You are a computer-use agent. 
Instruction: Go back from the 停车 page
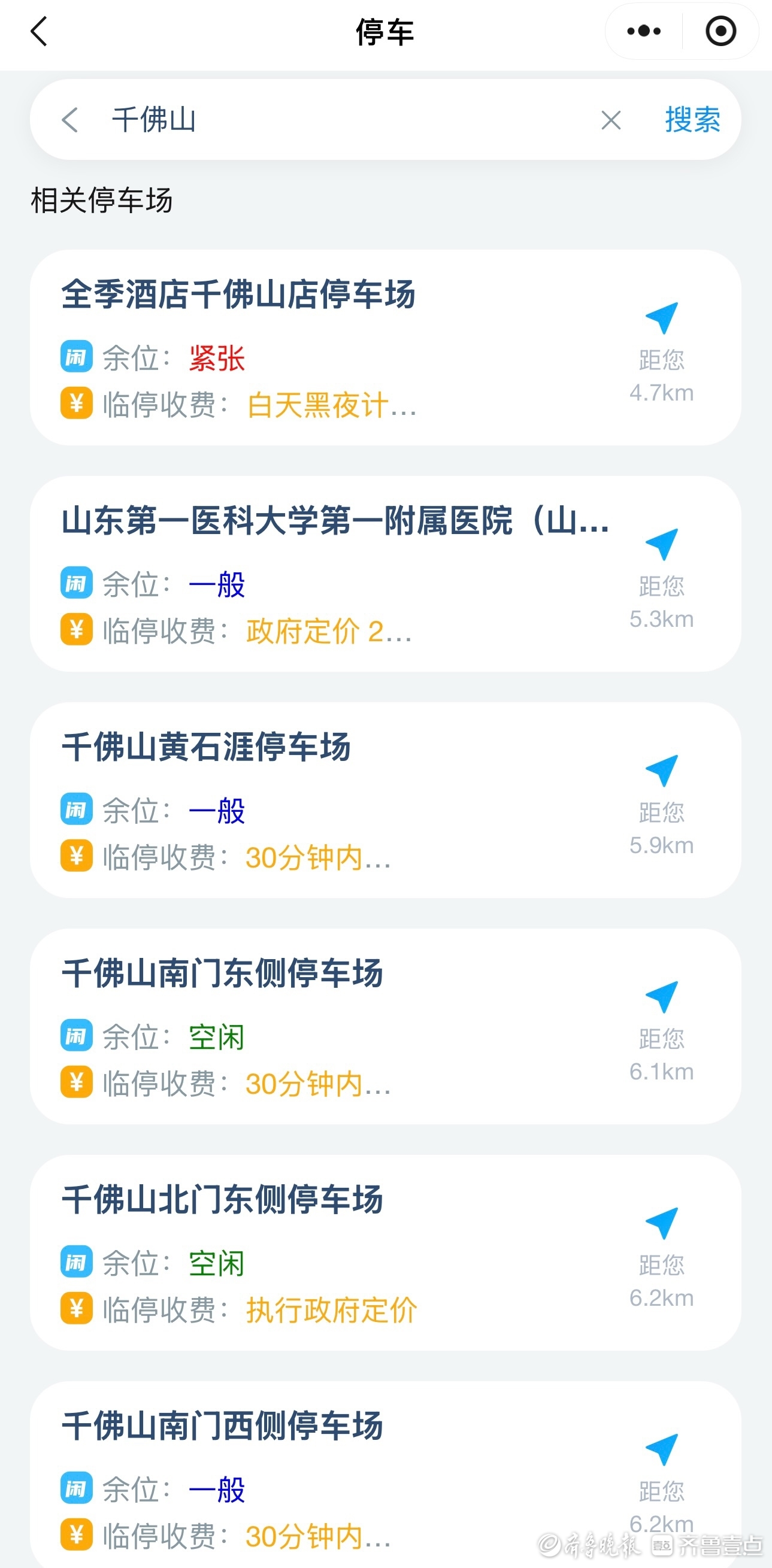pos(39,32)
